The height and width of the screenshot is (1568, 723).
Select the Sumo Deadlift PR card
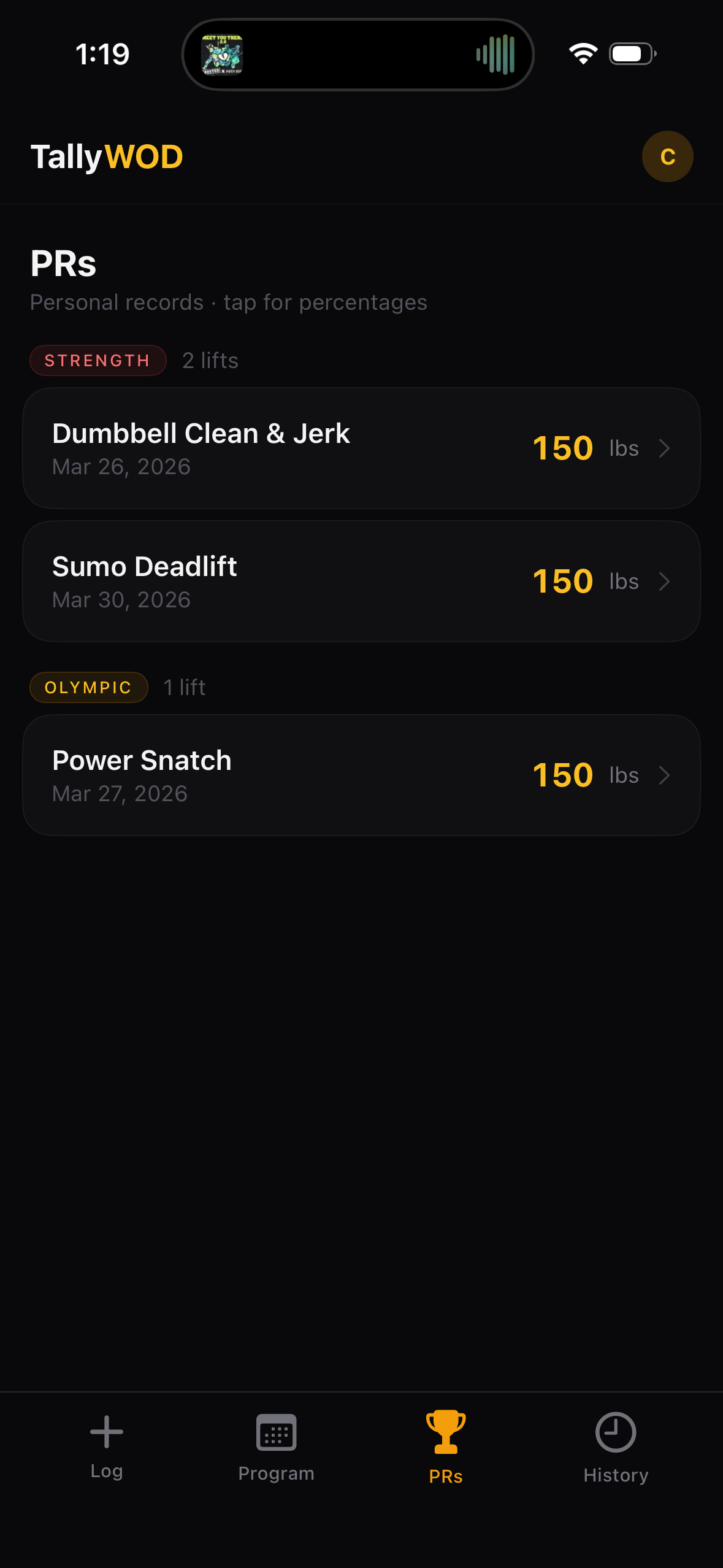(x=361, y=581)
